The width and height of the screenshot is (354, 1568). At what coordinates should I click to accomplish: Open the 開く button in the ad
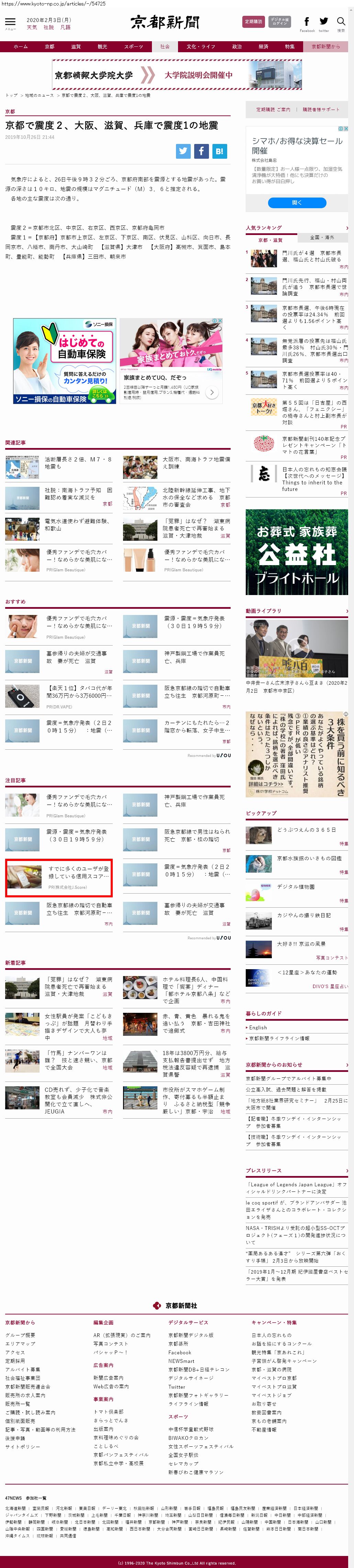coord(297,203)
